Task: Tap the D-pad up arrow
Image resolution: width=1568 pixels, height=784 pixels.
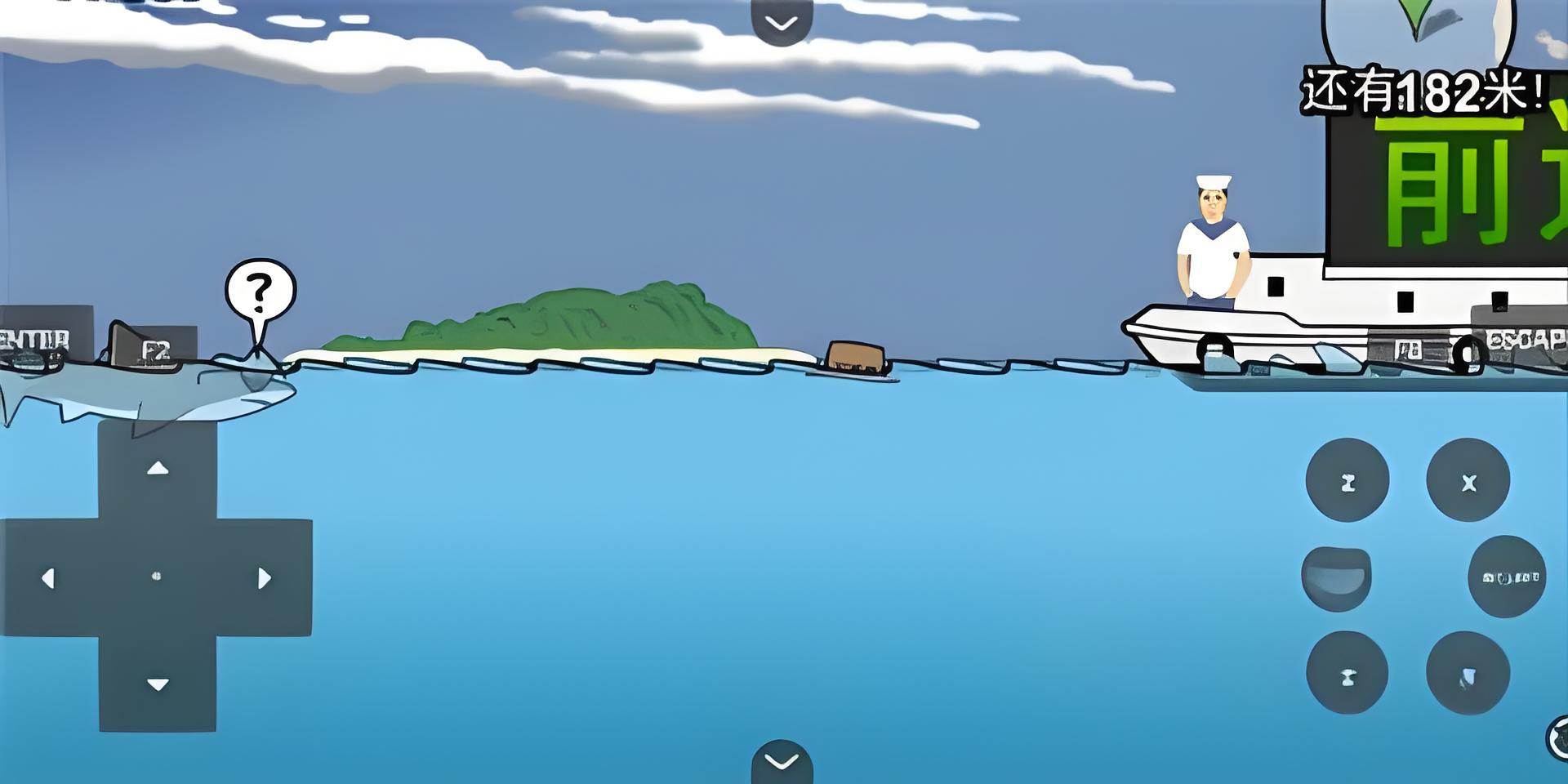Action: click(x=158, y=469)
